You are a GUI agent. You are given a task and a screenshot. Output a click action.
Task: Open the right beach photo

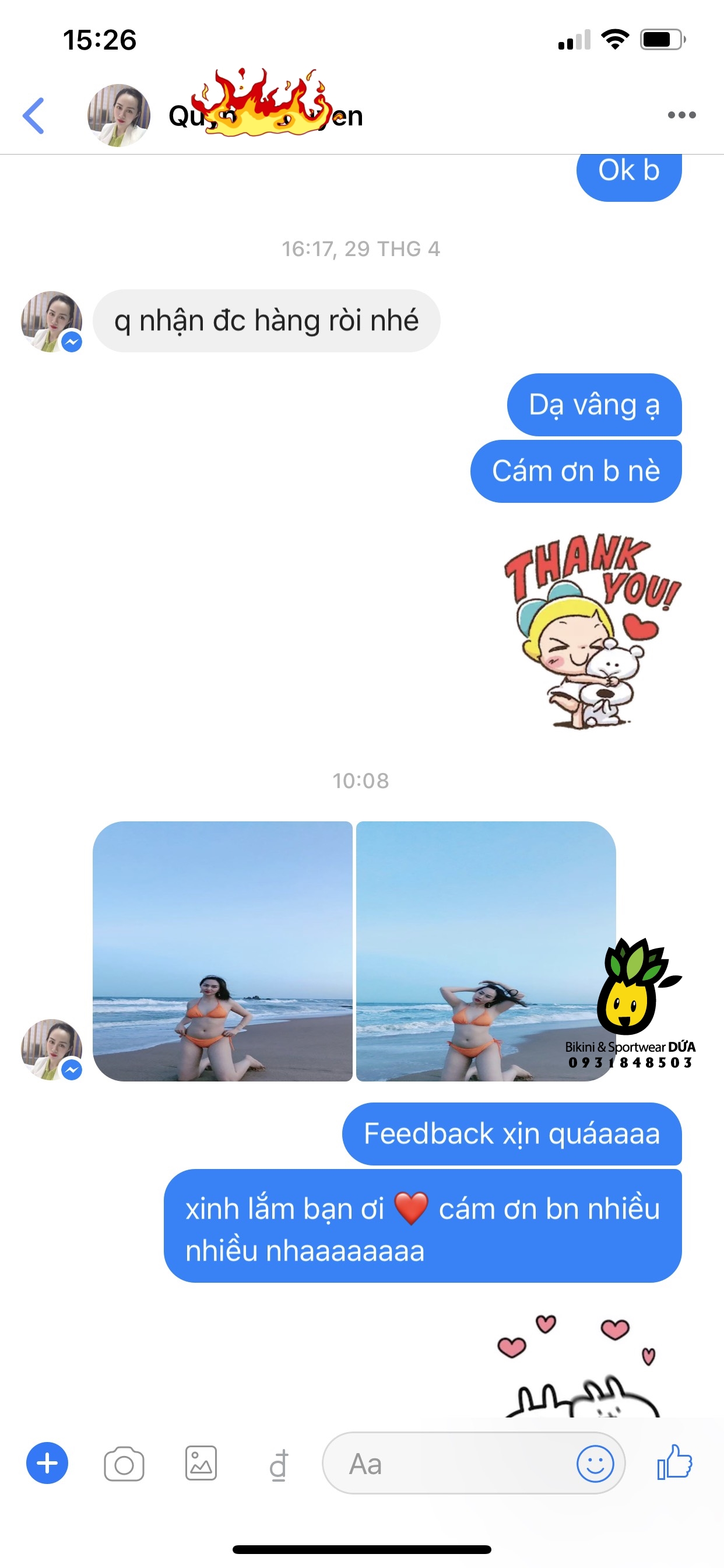coord(485,951)
